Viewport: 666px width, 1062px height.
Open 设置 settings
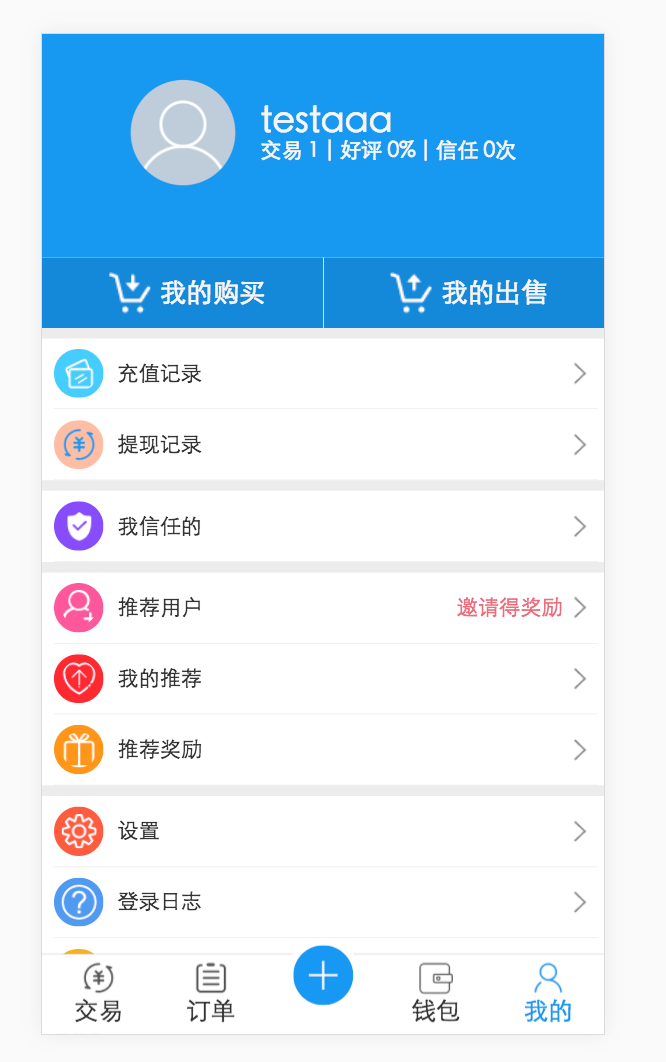click(322, 831)
